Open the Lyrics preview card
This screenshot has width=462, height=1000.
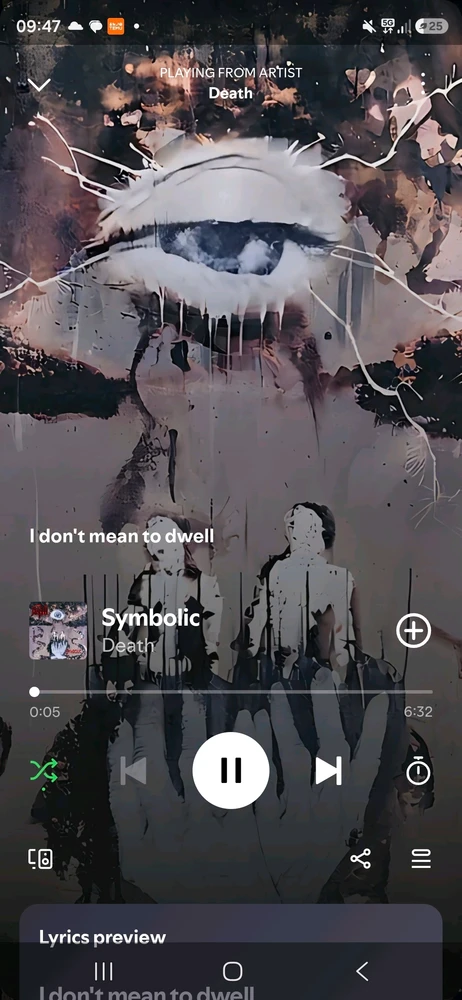click(x=231, y=952)
